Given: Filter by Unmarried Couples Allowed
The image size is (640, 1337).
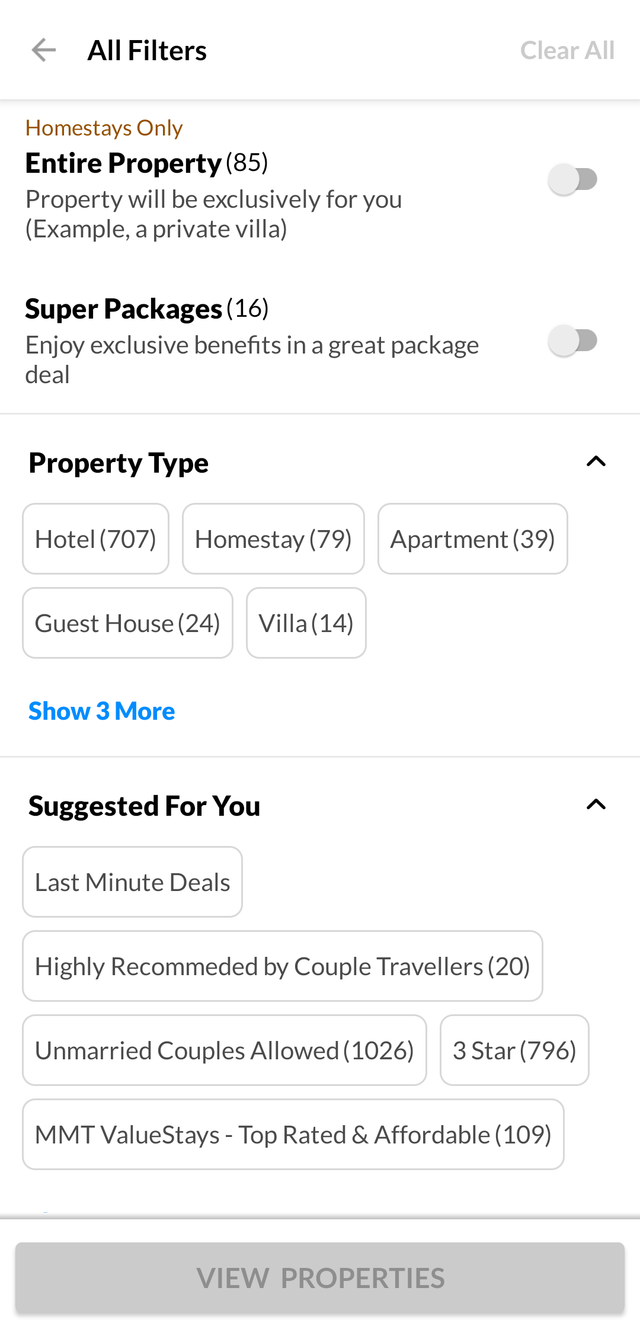Looking at the screenshot, I should (224, 1050).
